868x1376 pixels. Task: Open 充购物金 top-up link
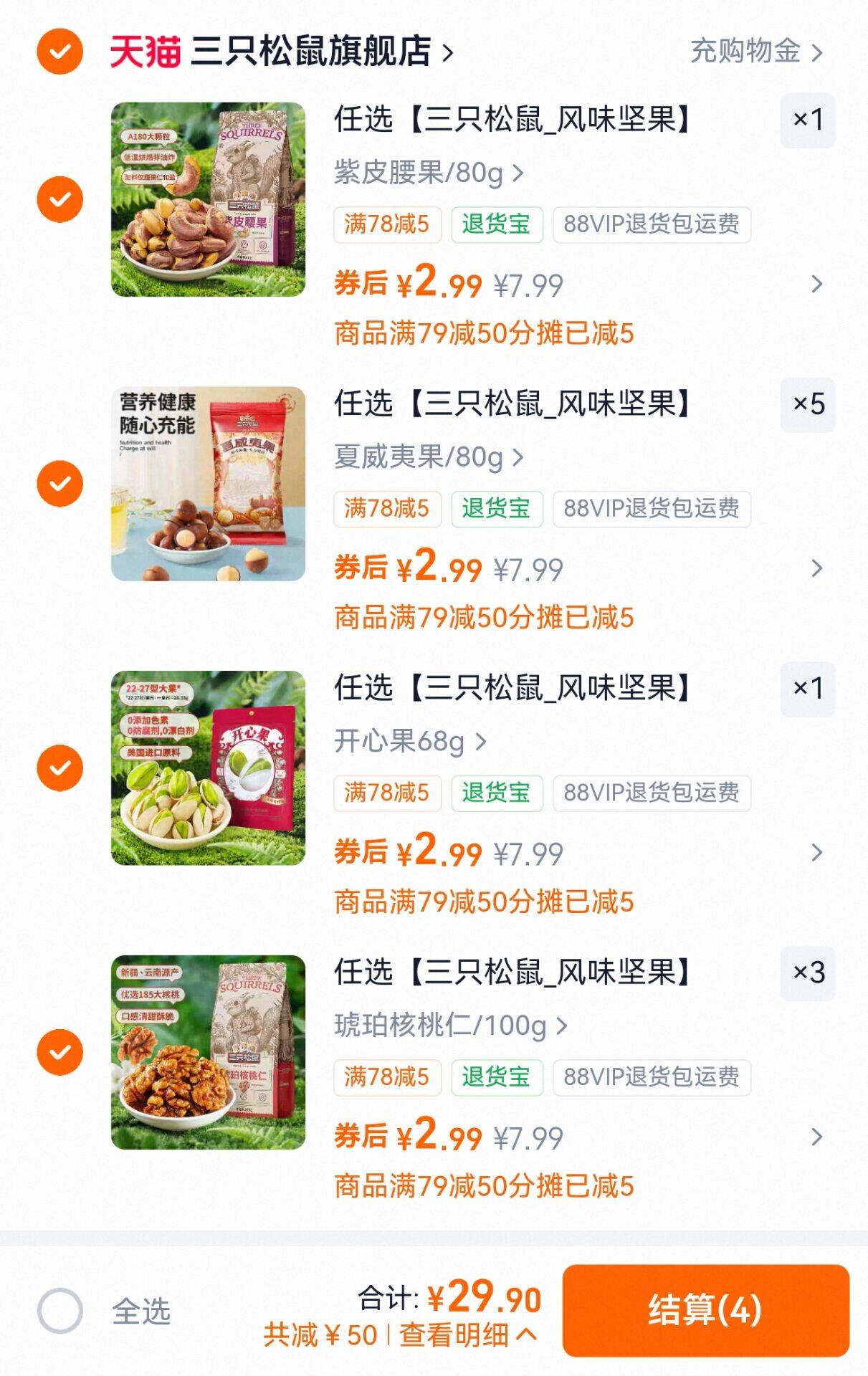(x=755, y=52)
